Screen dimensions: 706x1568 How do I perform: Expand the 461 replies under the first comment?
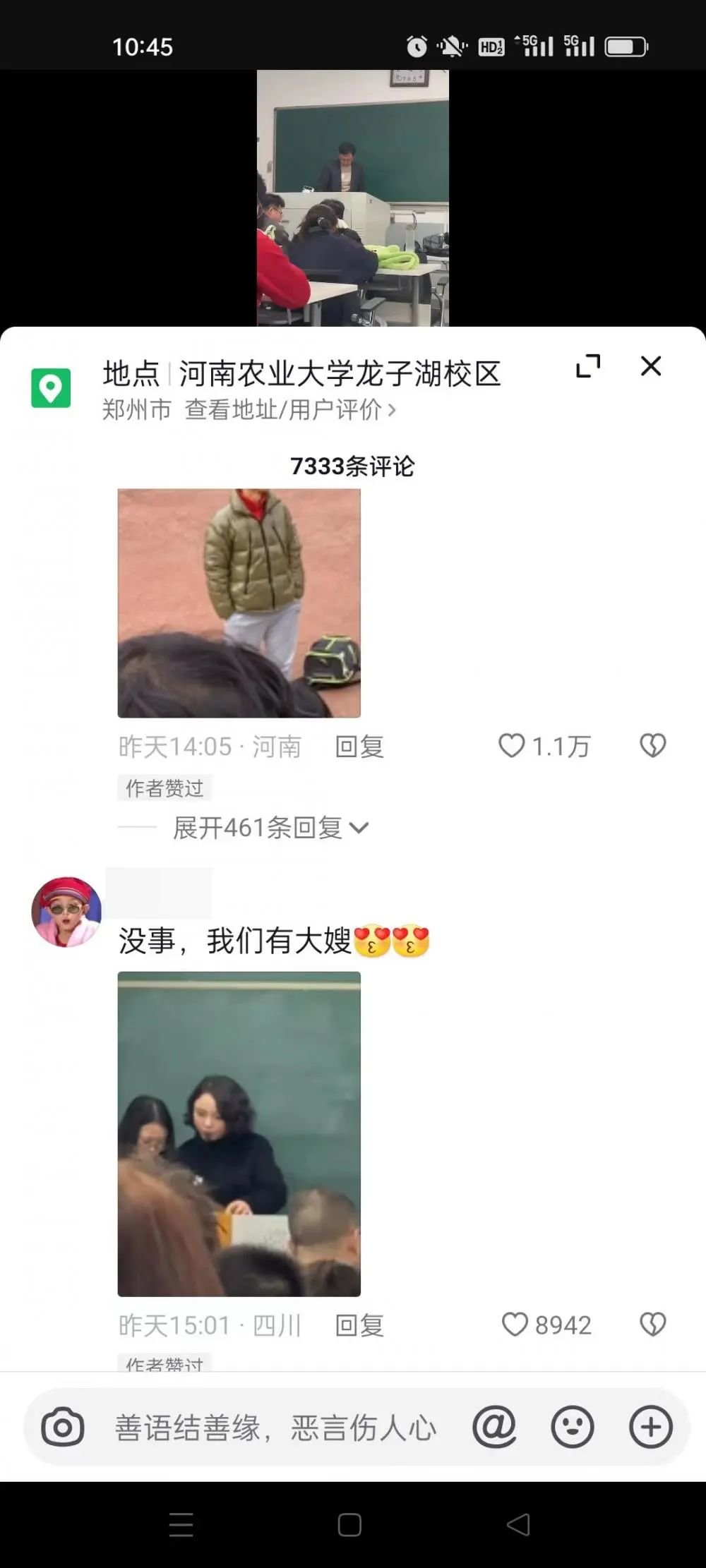267,829
